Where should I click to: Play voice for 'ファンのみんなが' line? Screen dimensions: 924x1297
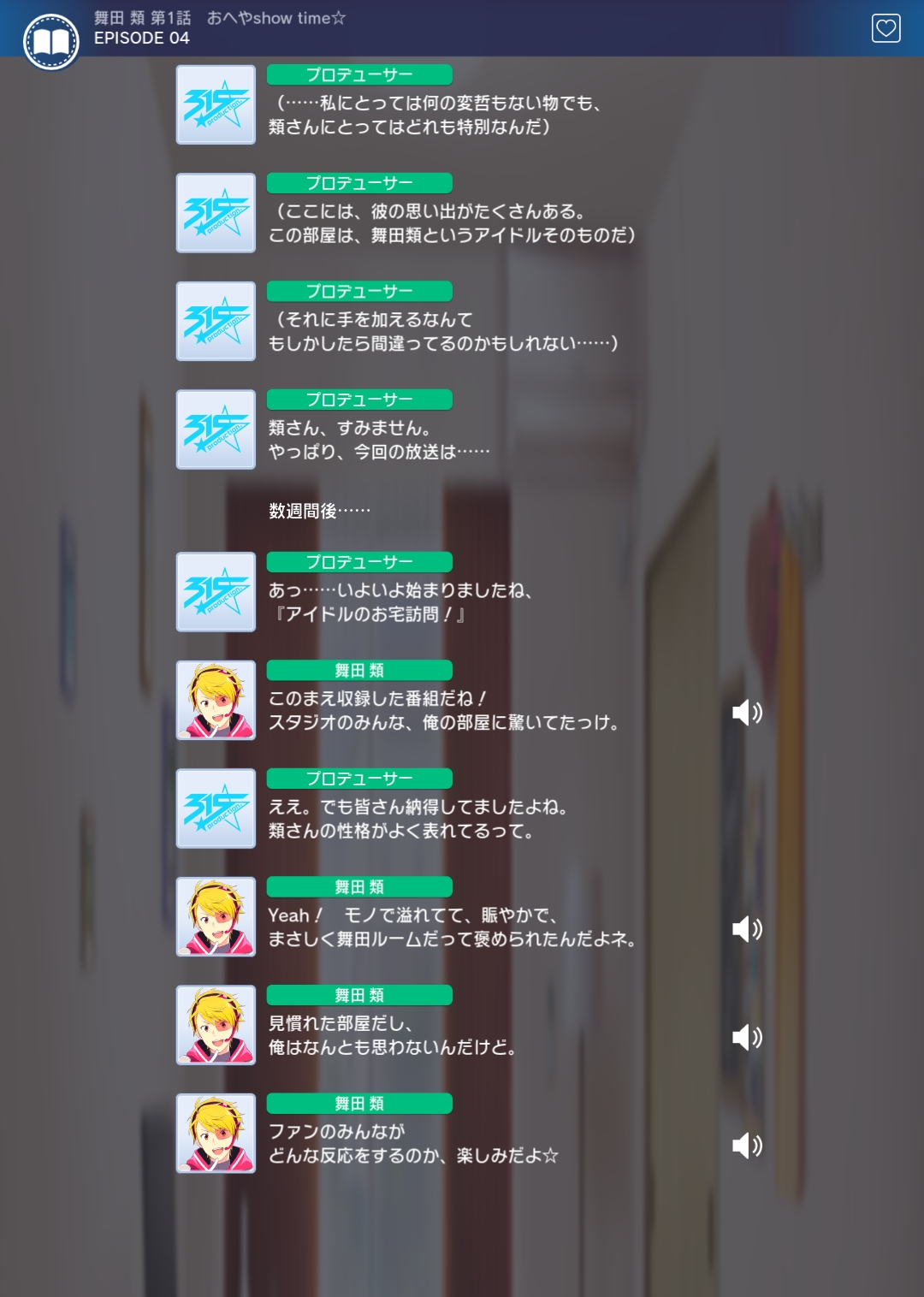tap(746, 1145)
